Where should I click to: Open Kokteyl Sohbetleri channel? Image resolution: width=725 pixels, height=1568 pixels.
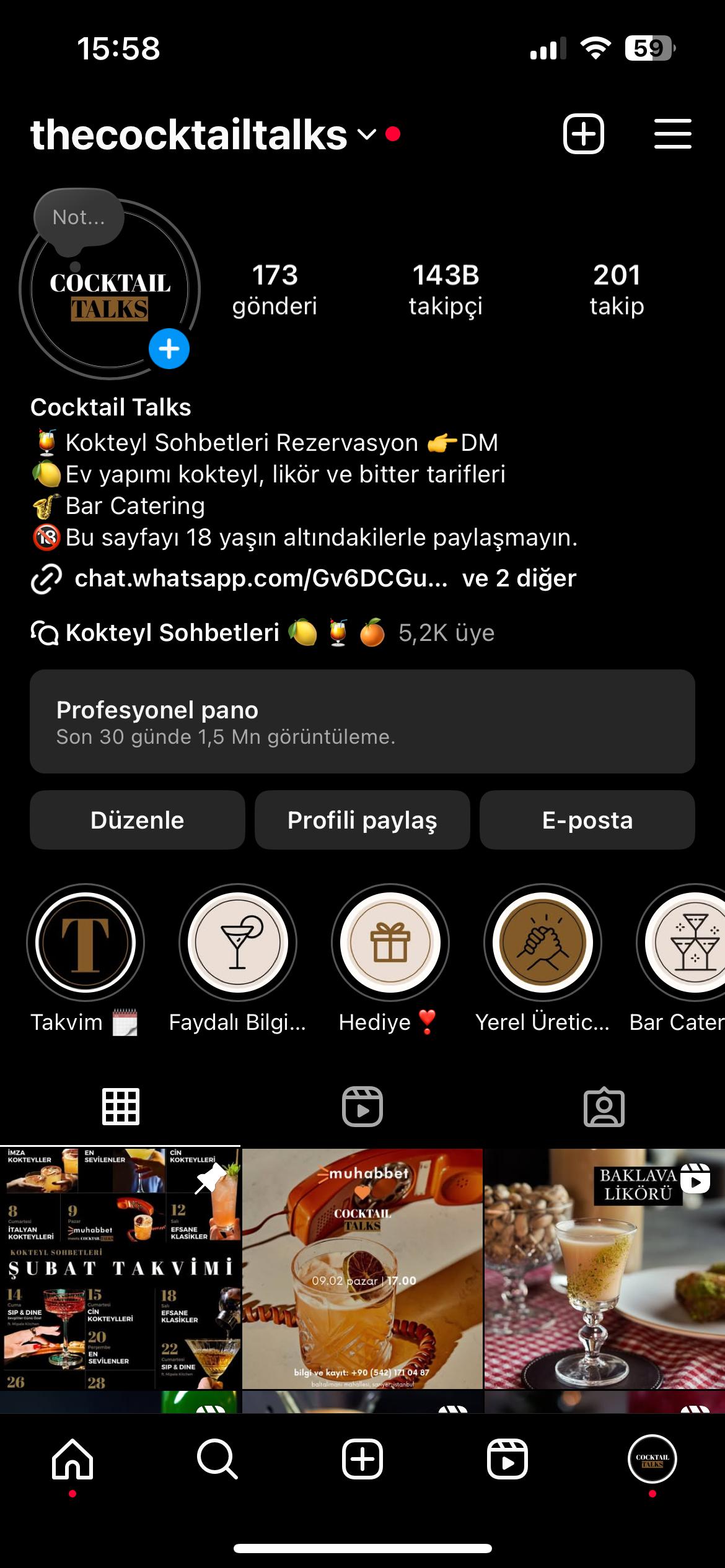pyautogui.click(x=172, y=633)
